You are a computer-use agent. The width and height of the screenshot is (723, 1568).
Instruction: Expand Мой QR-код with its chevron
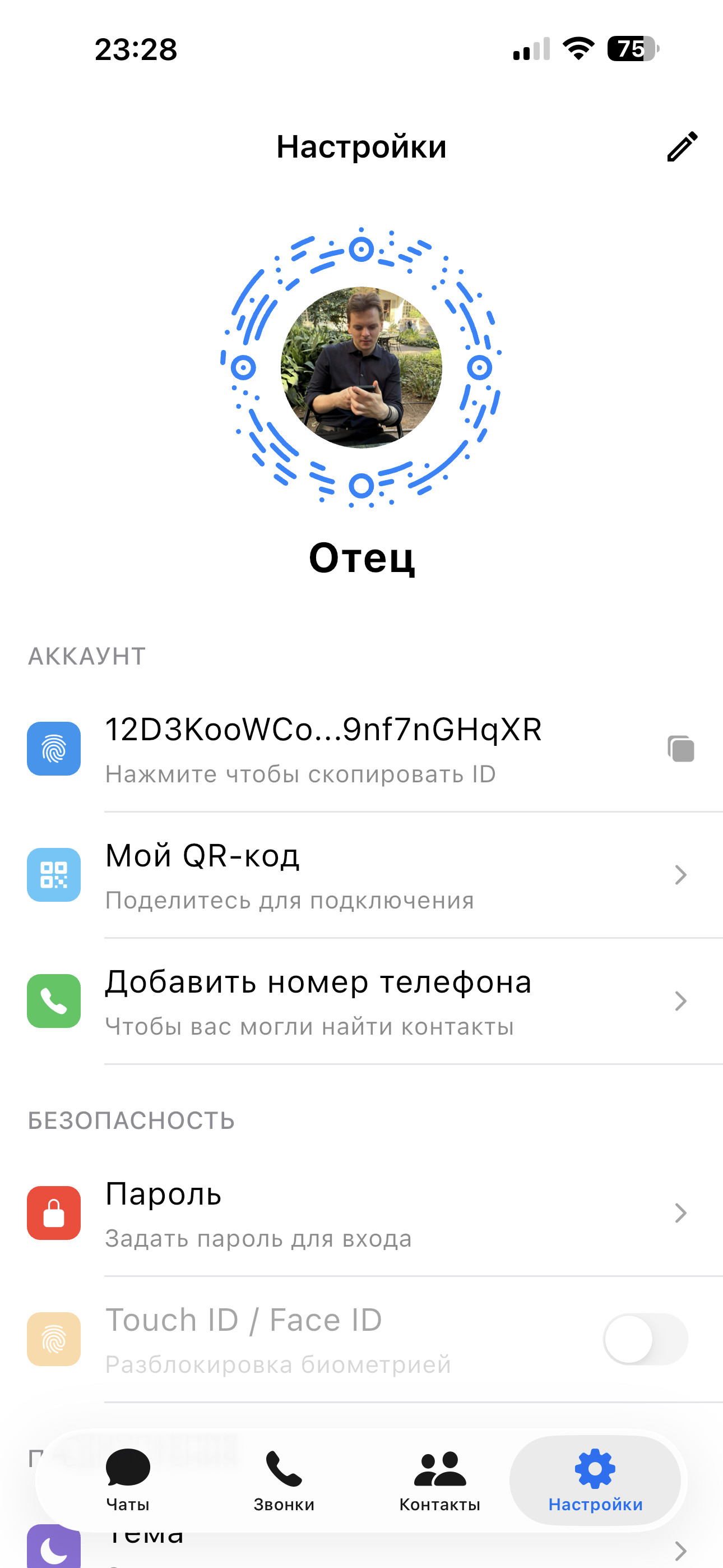pos(681,875)
